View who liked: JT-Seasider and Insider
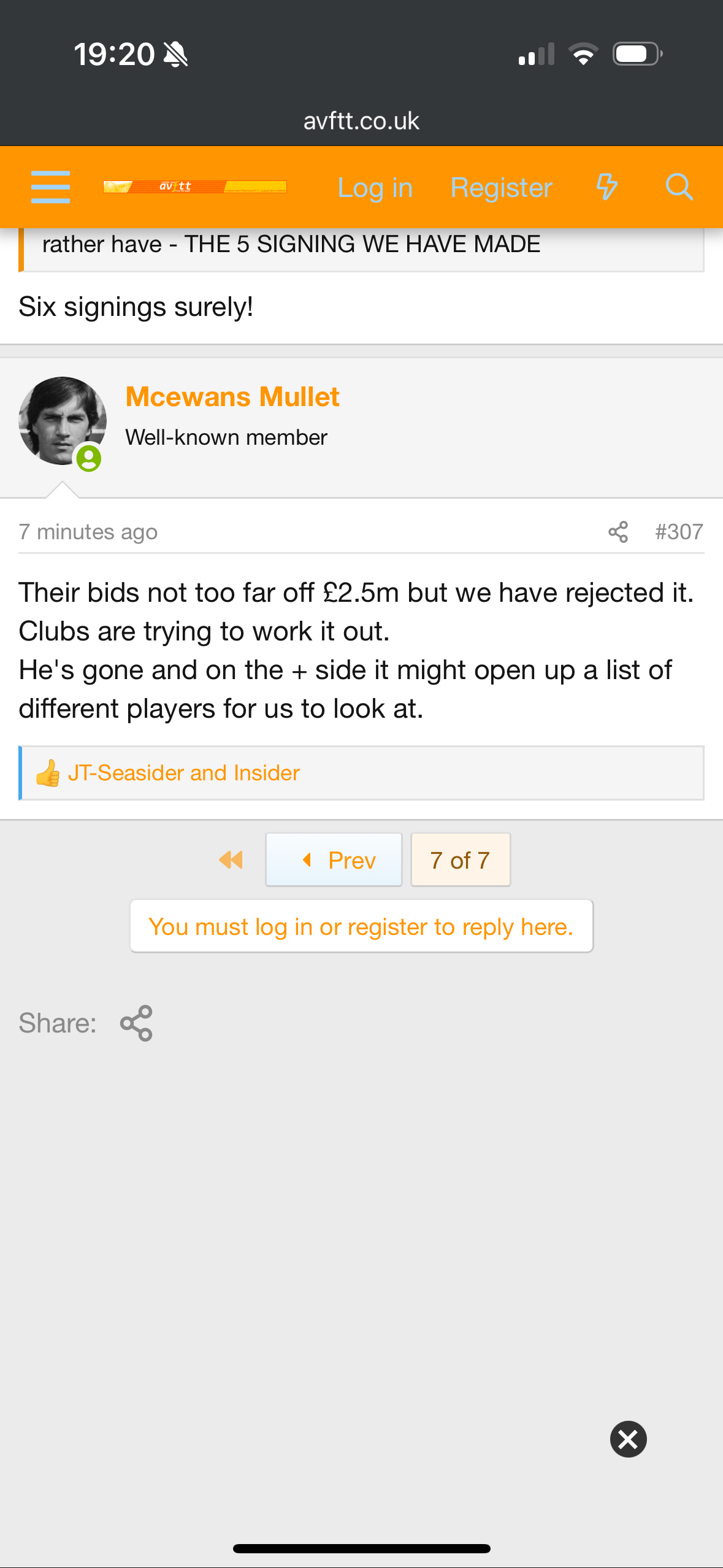 (183, 773)
